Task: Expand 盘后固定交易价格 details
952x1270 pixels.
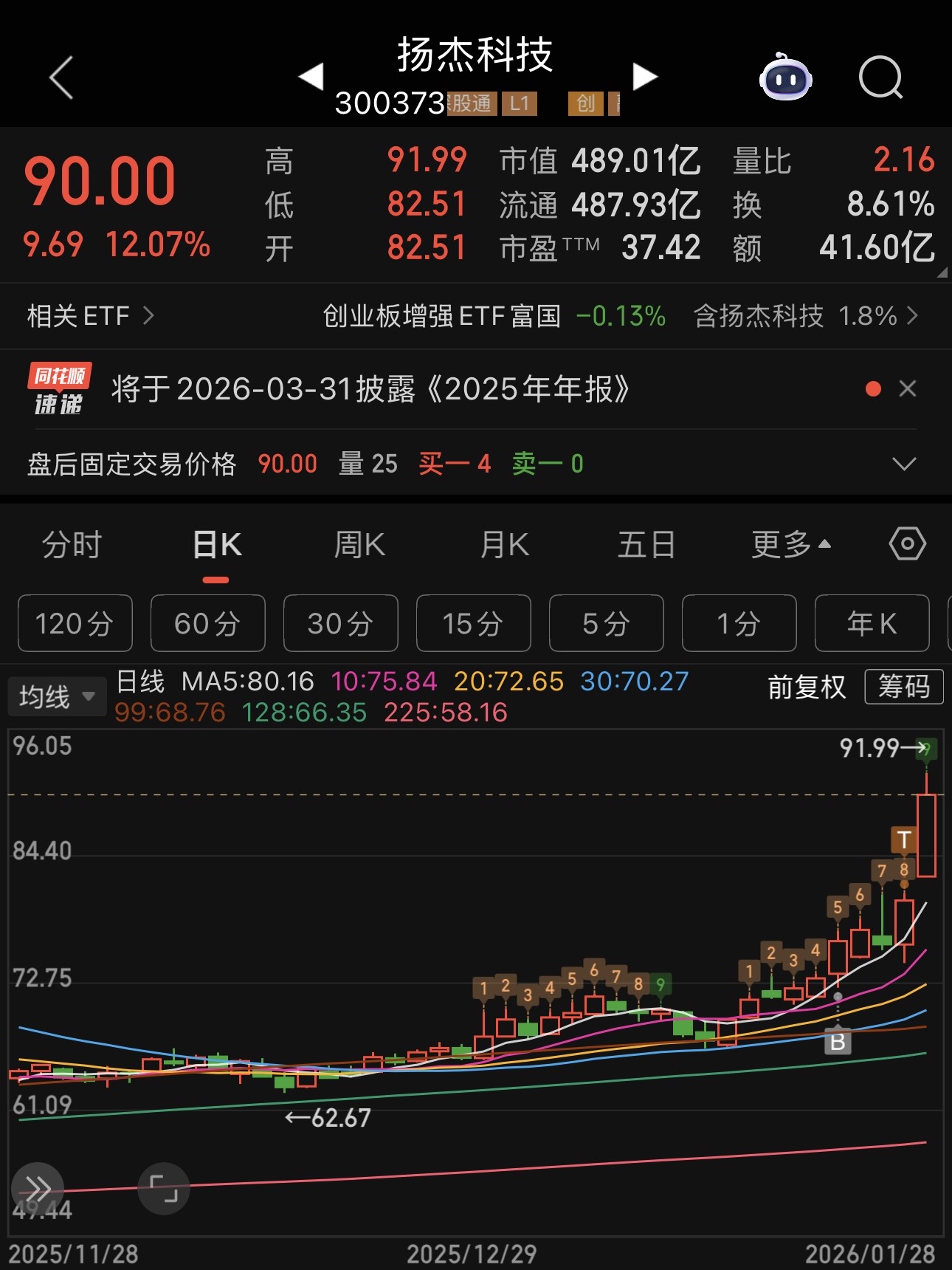Action: click(x=904, y=464)
